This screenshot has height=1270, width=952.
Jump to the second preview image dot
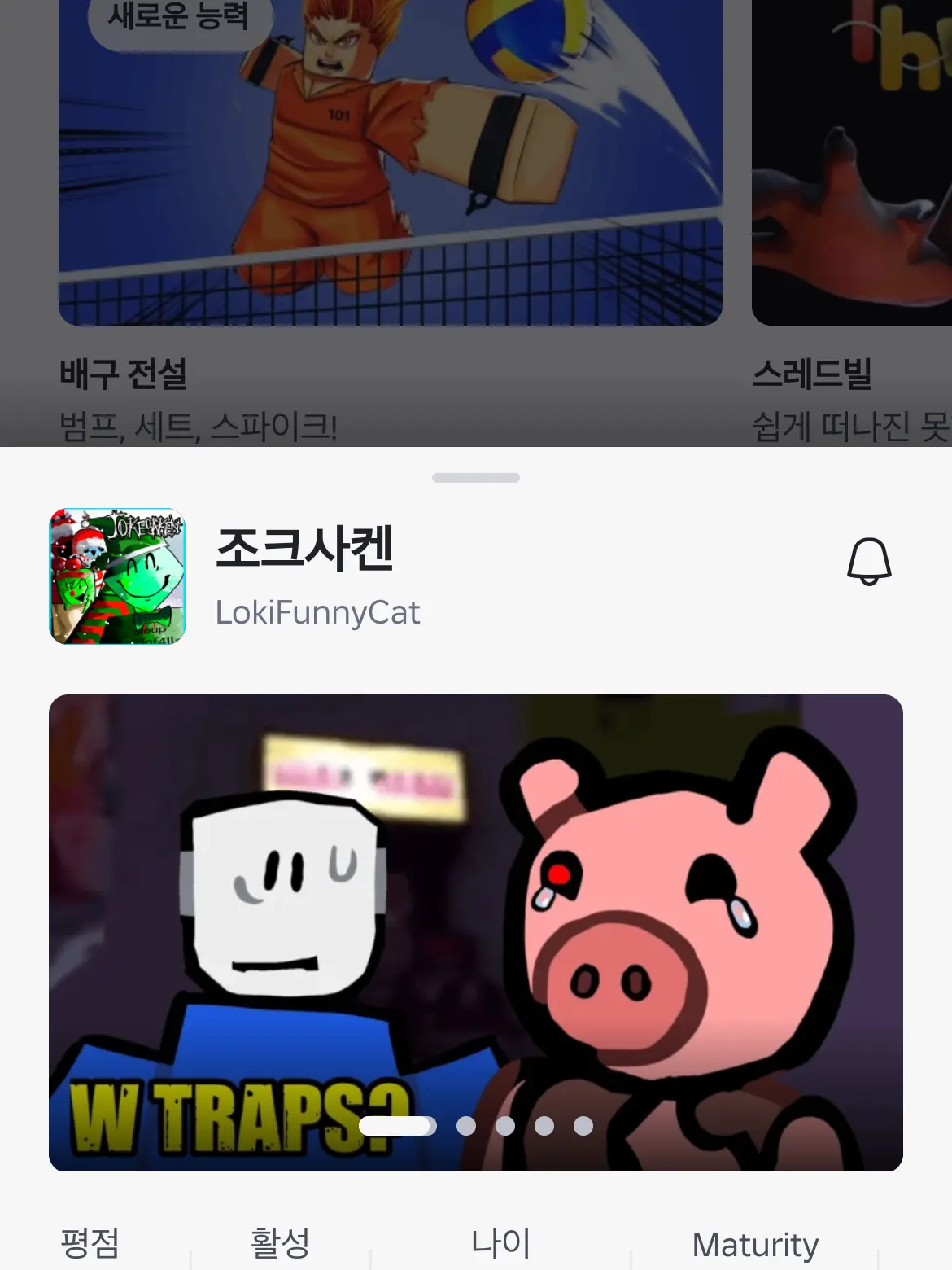click(466, 1126)
